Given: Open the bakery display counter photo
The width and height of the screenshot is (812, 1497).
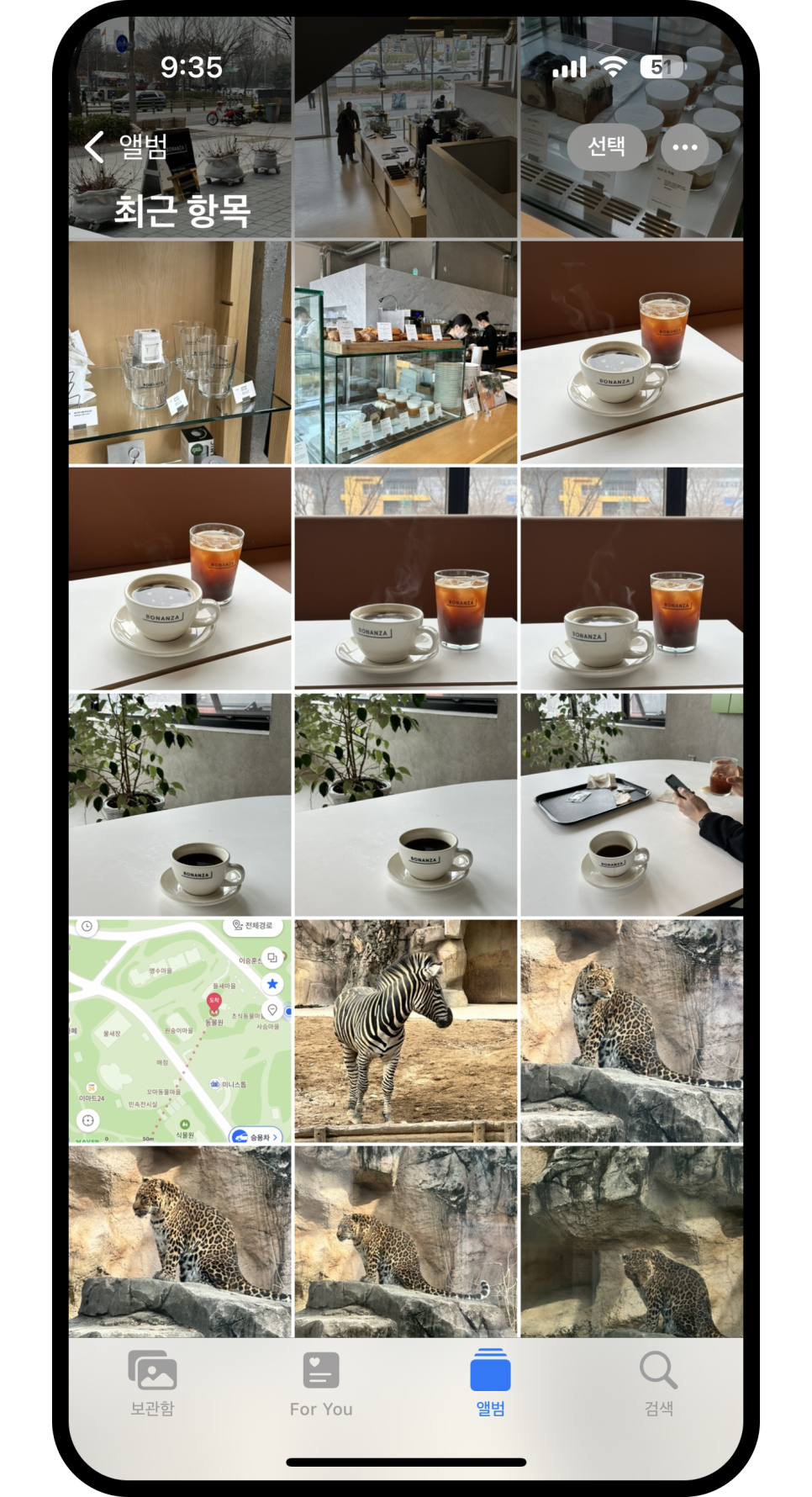Looking at the screenshot, I should click(405, 353).
